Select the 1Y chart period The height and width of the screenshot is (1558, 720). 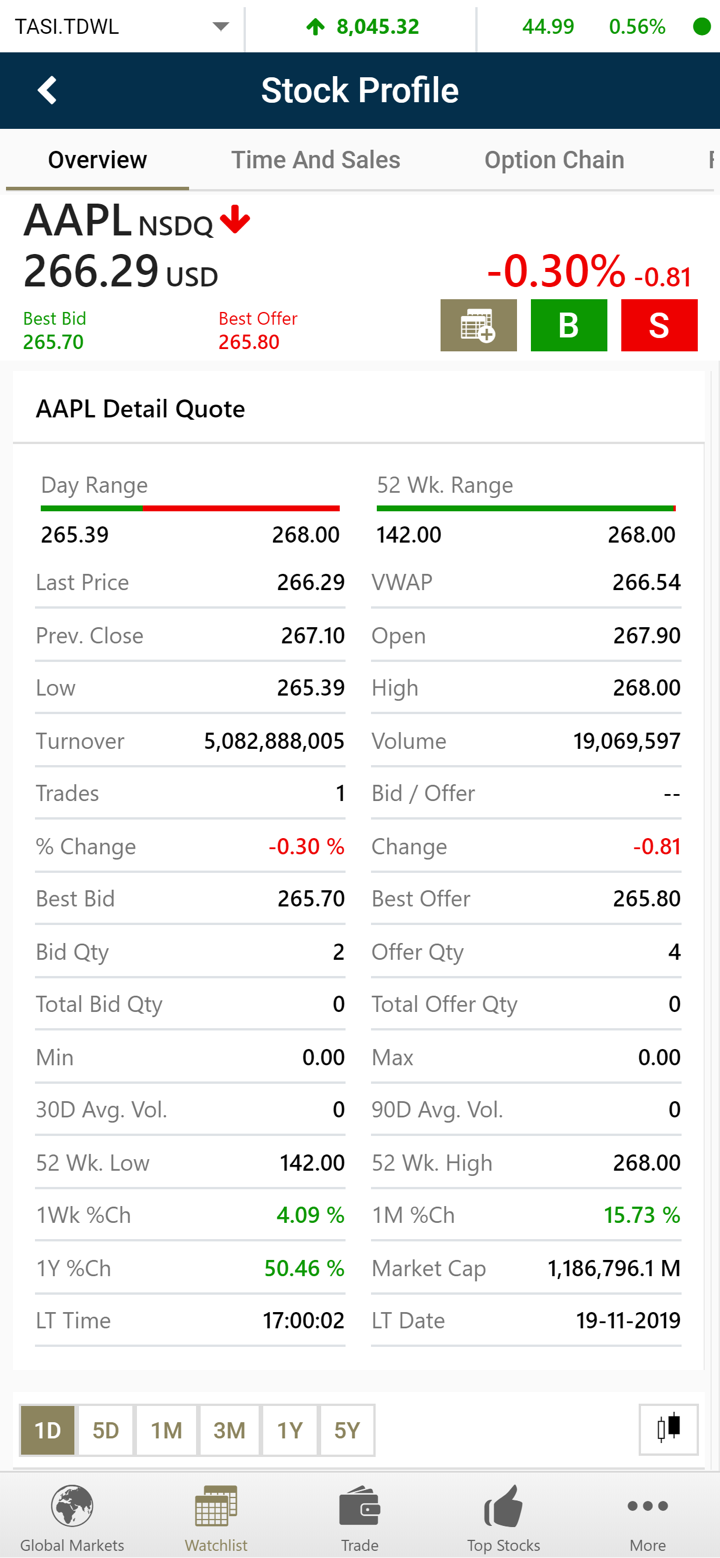[x=289, y=1431]
